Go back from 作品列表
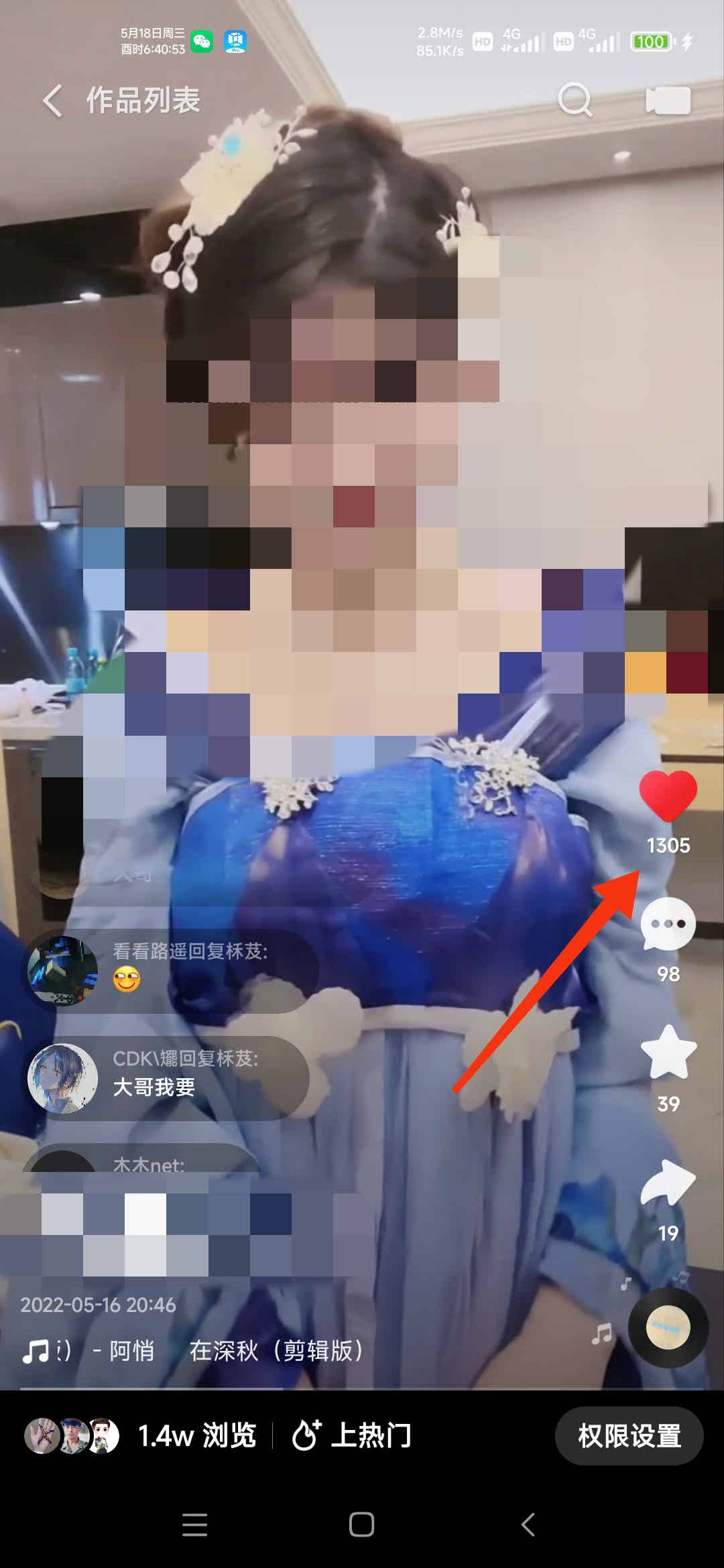 pos(52,101)
